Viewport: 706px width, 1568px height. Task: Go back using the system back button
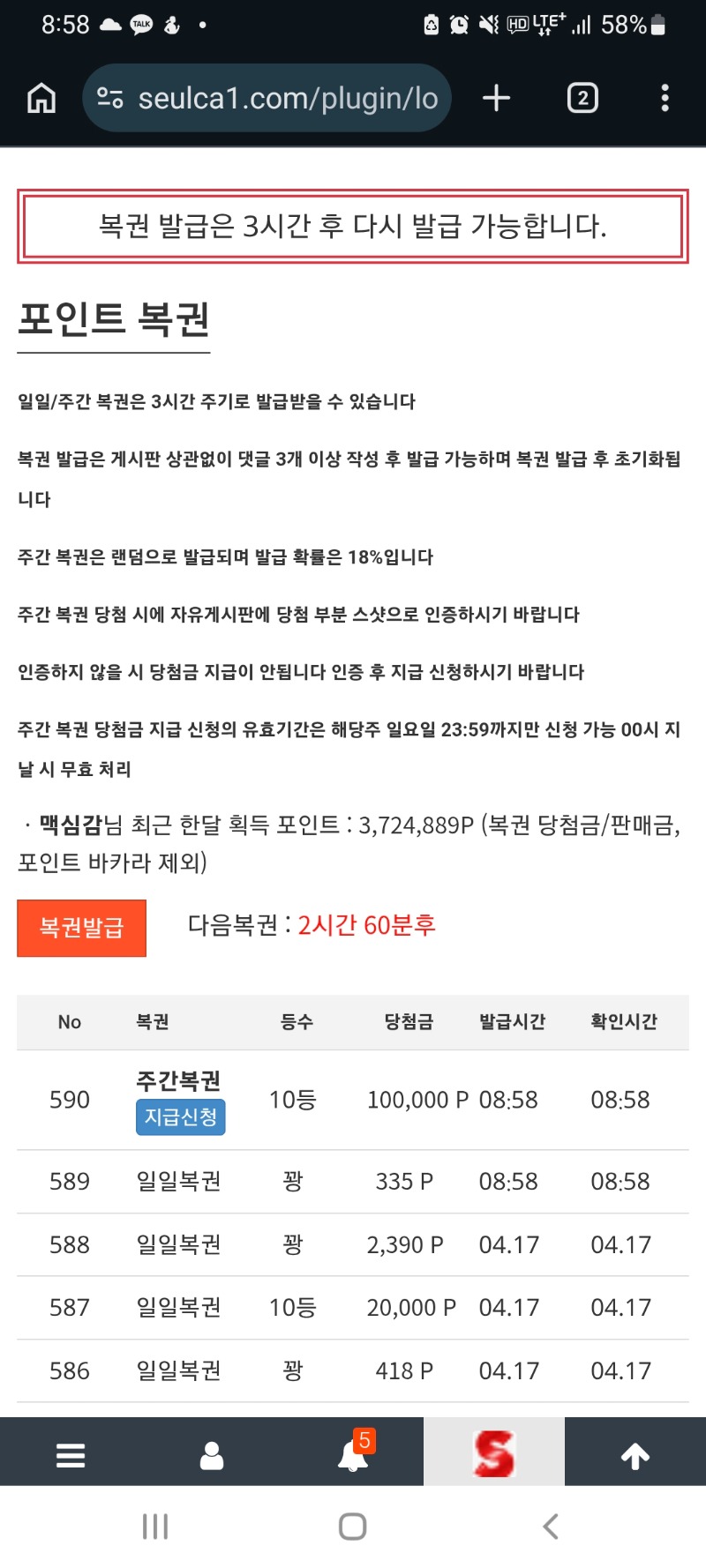coord(551,1527)
